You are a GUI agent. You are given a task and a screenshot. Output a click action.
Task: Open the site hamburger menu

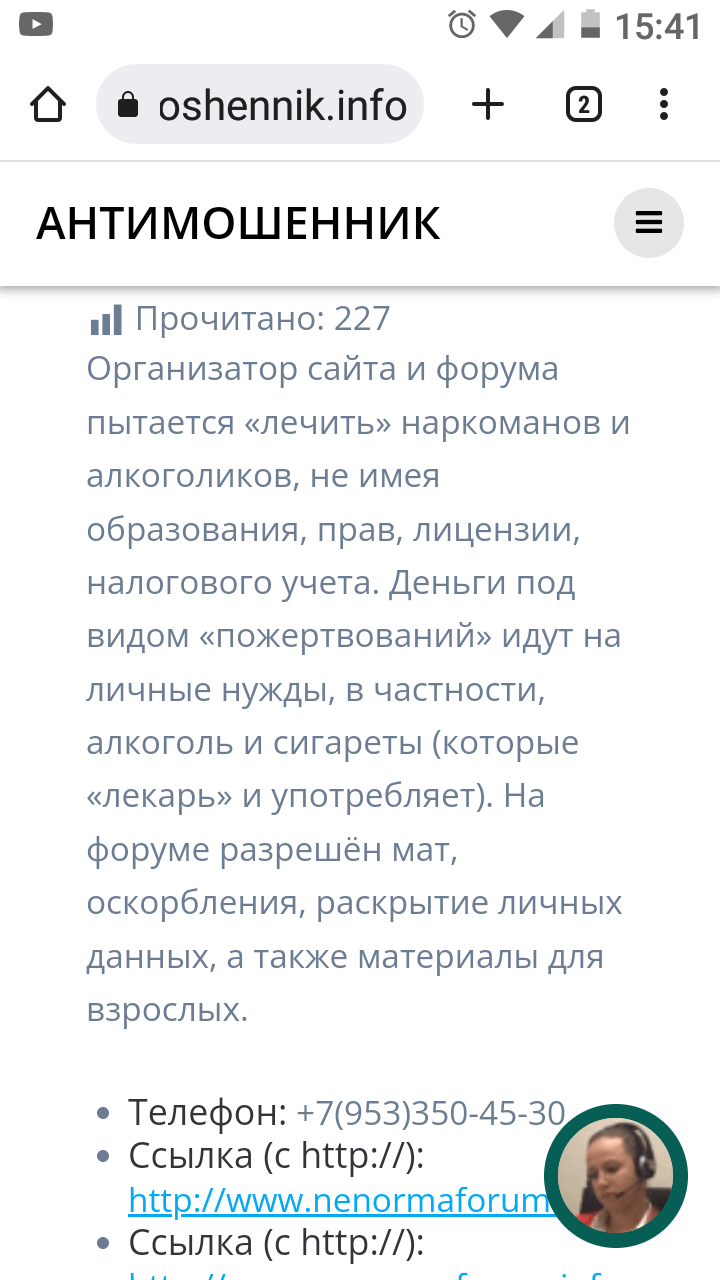click(649, 223)
